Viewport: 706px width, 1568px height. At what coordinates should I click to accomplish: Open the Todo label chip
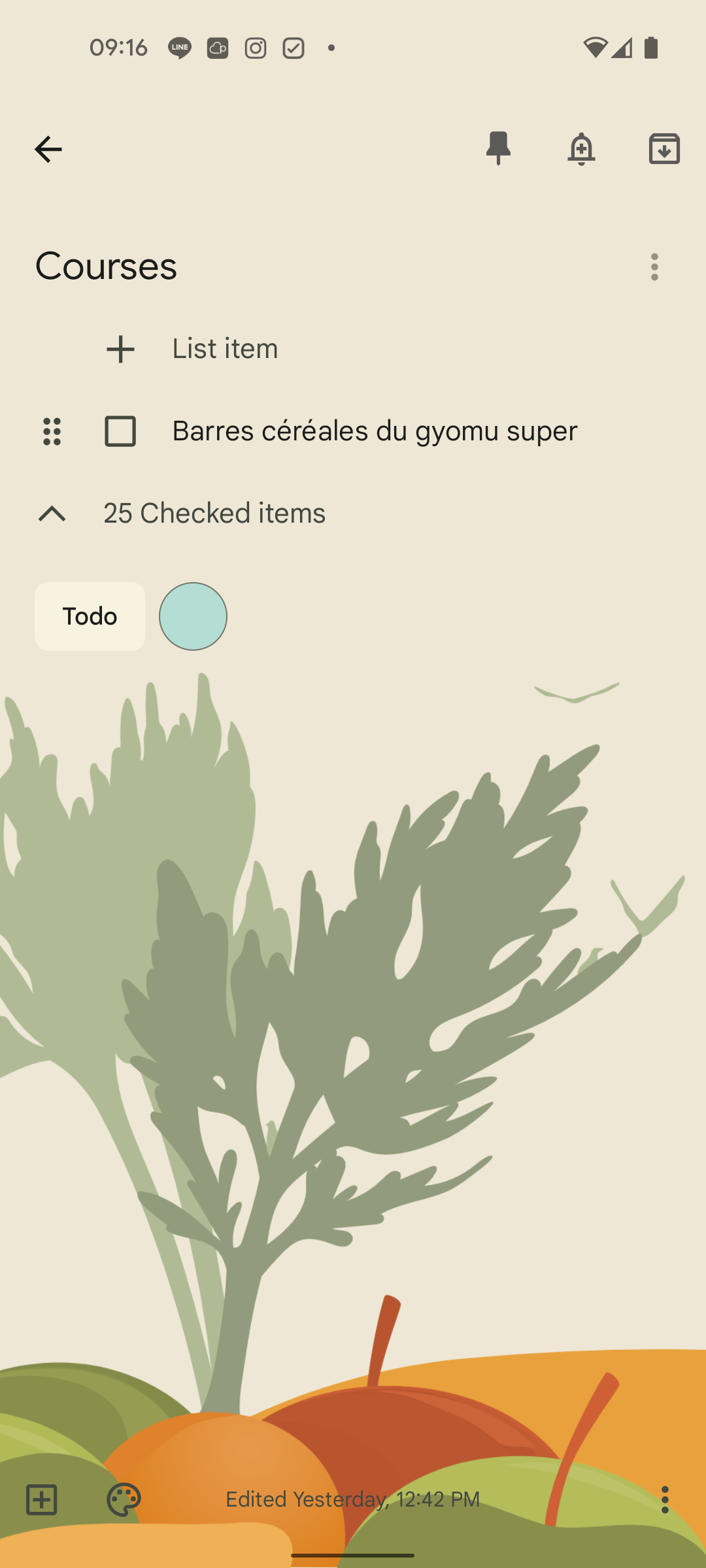point(90,616)
